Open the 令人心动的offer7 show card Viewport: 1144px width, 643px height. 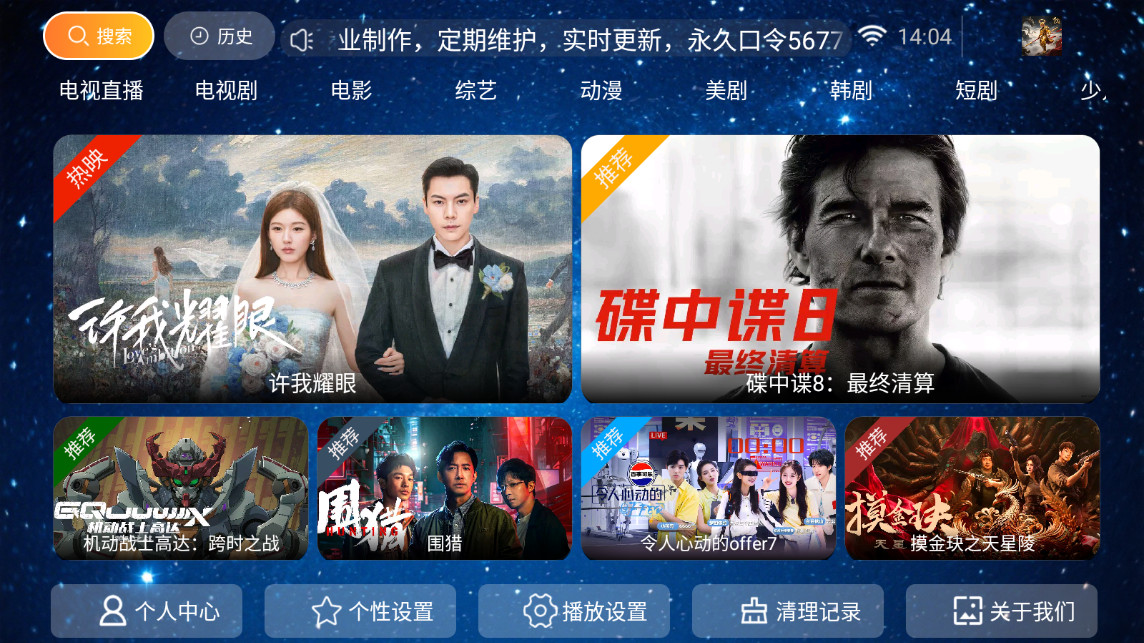click(708, 487)
